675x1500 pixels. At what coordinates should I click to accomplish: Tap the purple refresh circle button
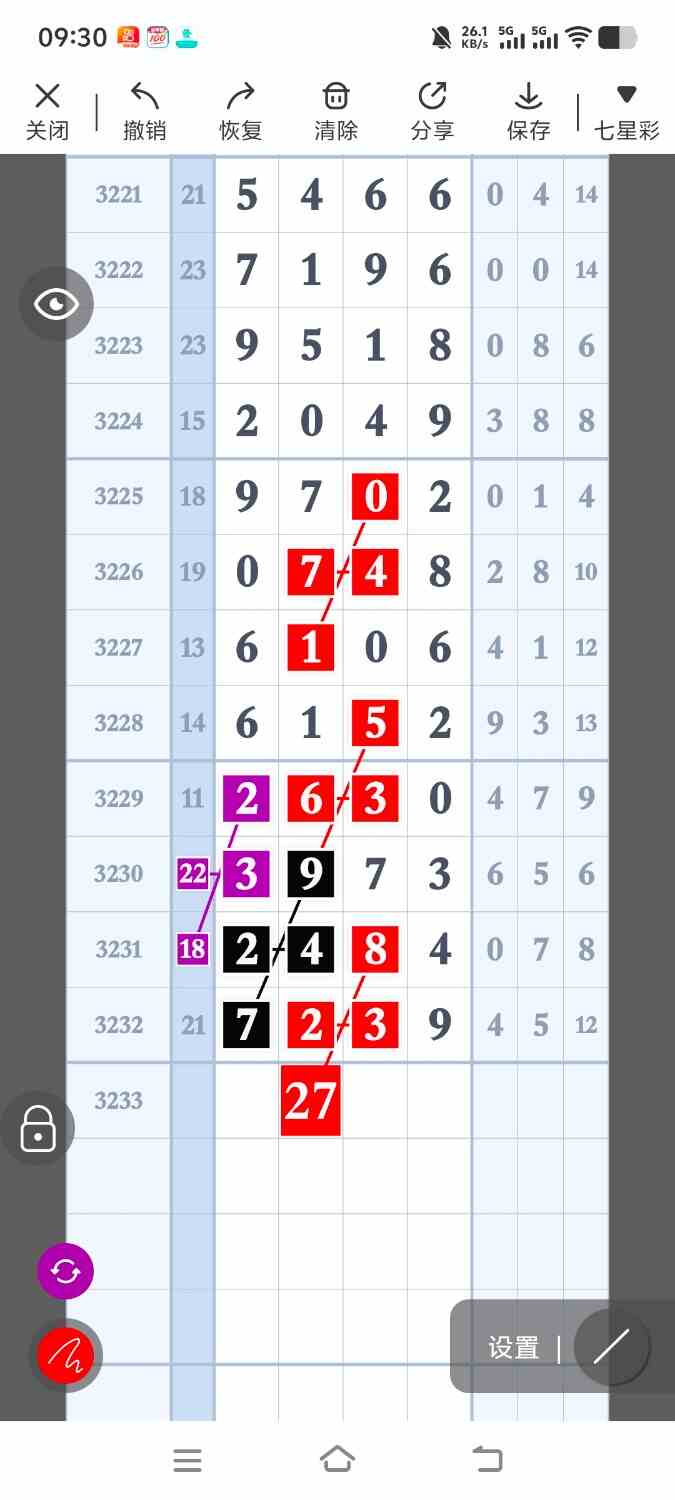[x=65, y=1271]
